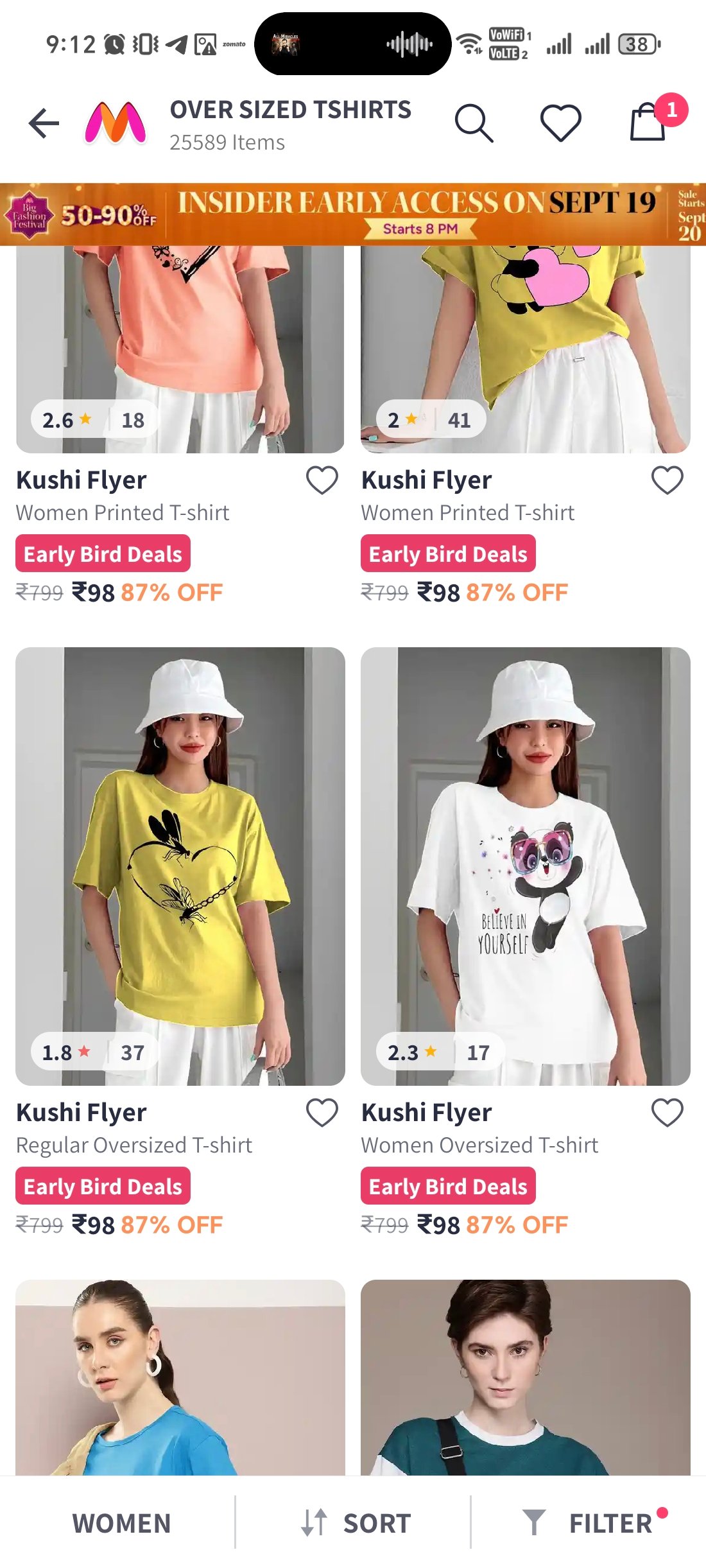Image resolution: width=706 pixels, height=1568 pixels.
Task: Open the SORT options
Action: tap(356, 1523)
